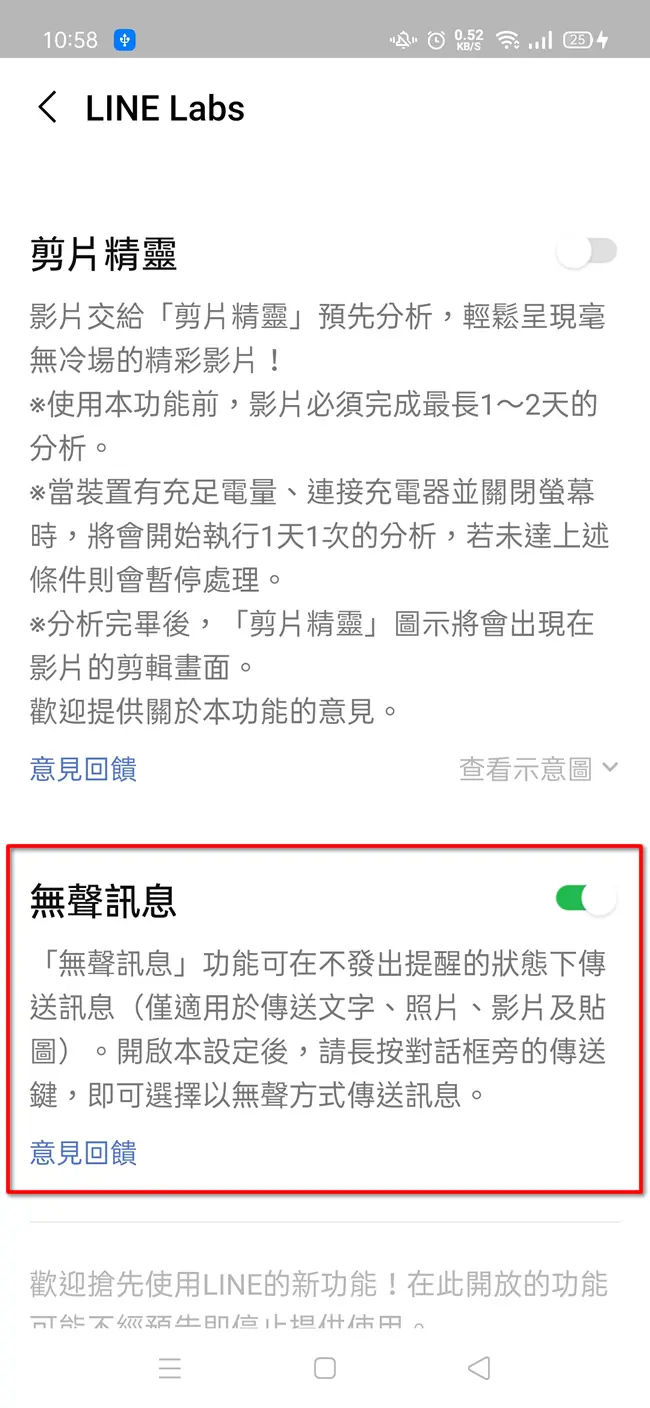Image resolution: width=650 pixels, height=1408 pixels.
Task: Open recent apps from navigation bar
Action: [x=170, y=1368]
